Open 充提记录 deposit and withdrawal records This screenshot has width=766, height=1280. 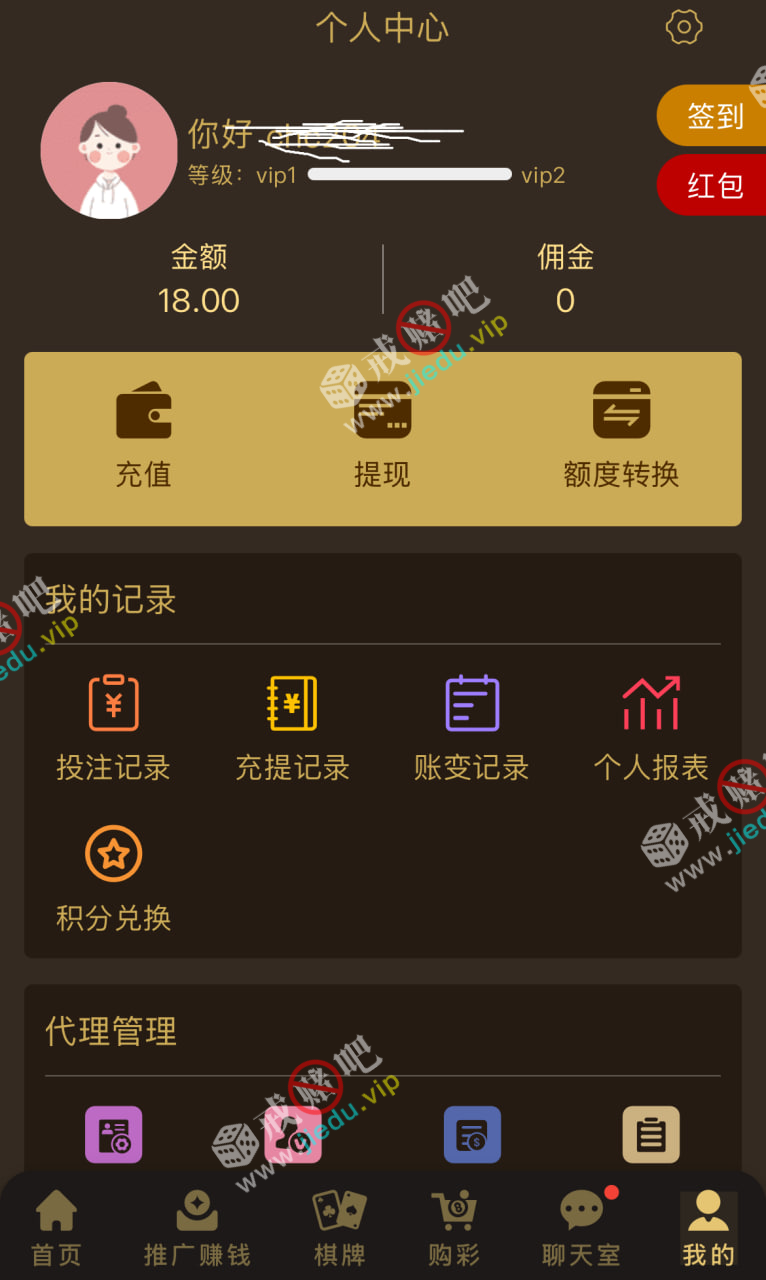tap(292, 726)
